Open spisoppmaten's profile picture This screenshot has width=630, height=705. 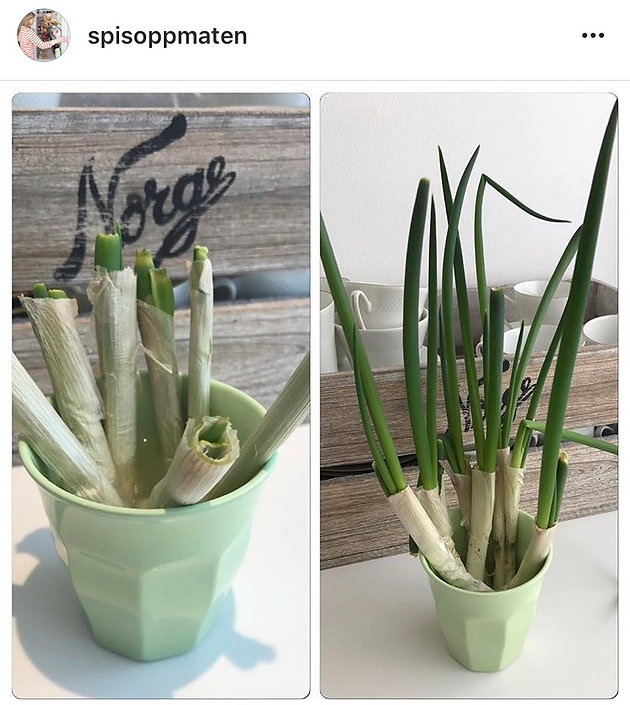[43, 36]
